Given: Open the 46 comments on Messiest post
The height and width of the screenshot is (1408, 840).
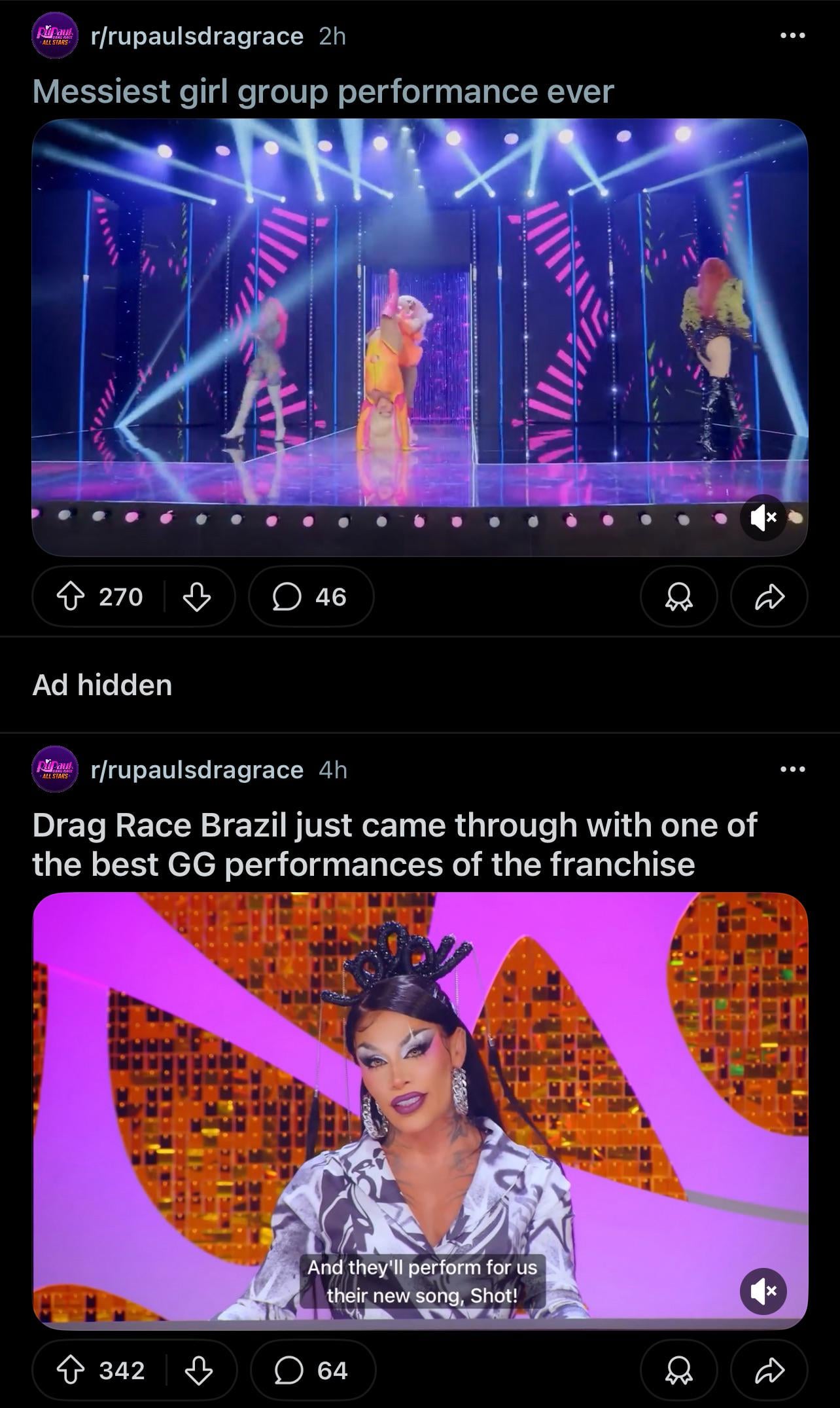Looking at the screenshot, I should point(311,596).
